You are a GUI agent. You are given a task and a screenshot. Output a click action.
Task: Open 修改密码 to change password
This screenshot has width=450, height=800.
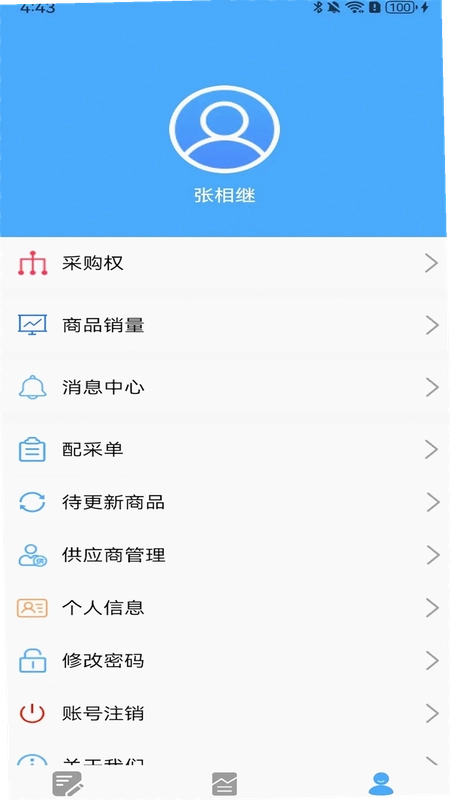[224, 661]
